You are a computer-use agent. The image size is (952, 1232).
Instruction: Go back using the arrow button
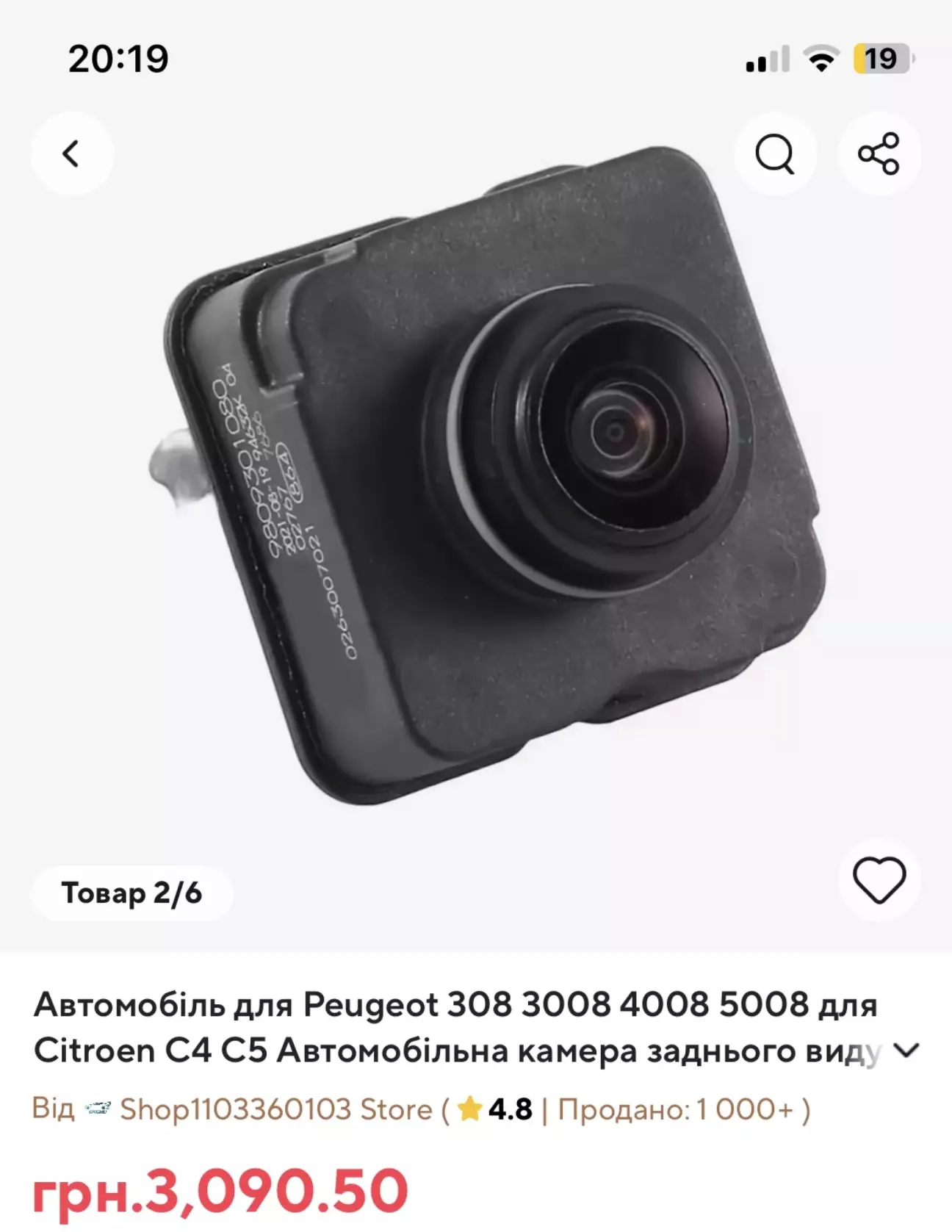[71, 154]
